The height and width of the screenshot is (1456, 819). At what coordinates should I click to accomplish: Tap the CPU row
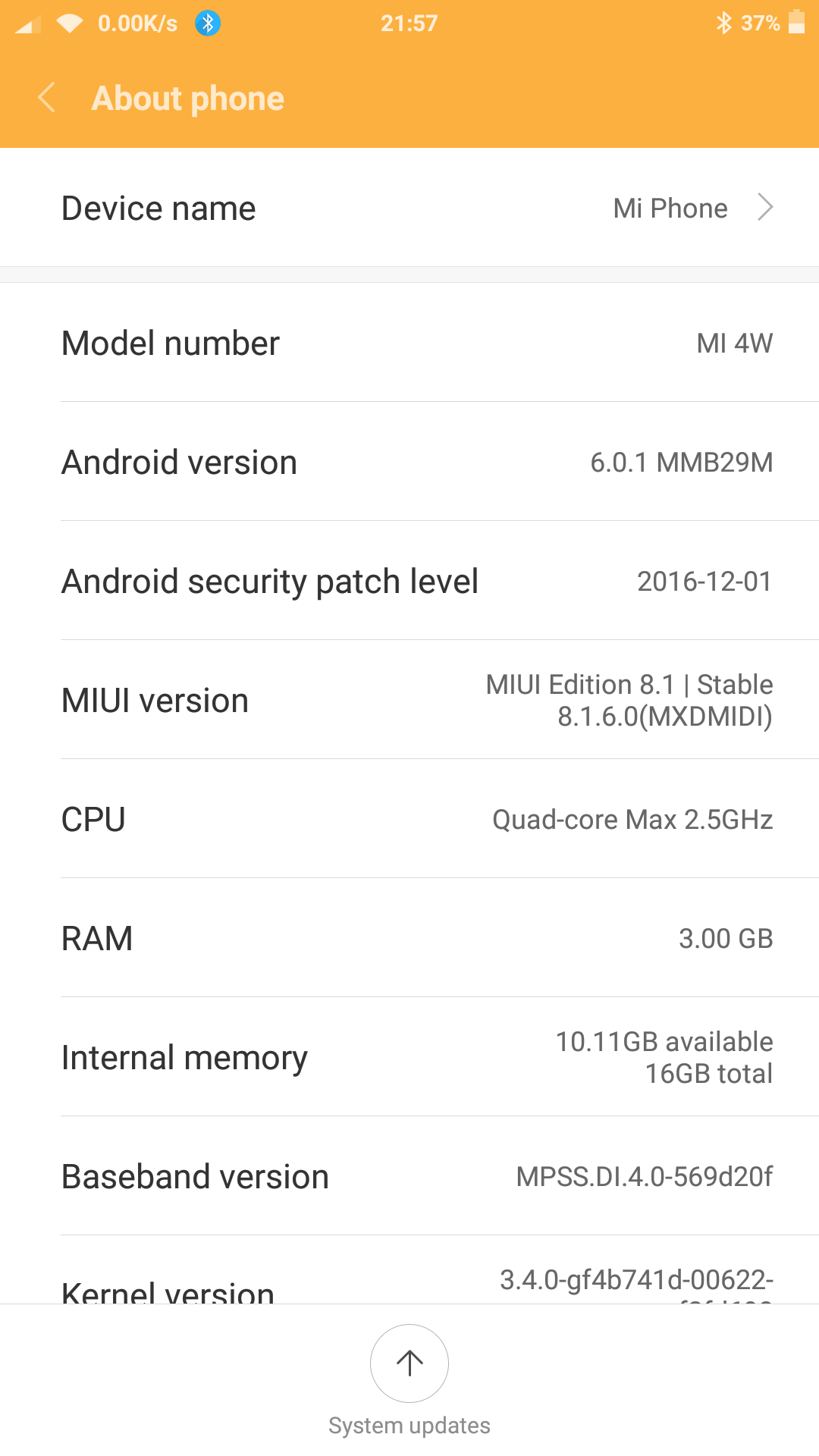pyautogui.click(x=409, y=819)
